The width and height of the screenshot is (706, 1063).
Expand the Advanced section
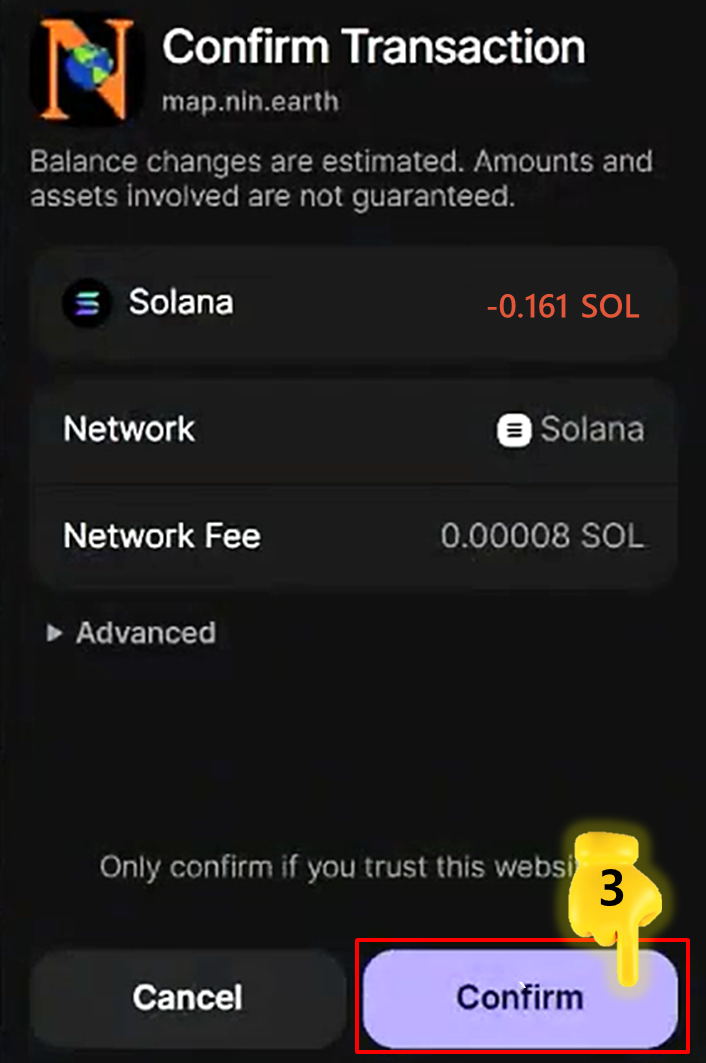132,633
